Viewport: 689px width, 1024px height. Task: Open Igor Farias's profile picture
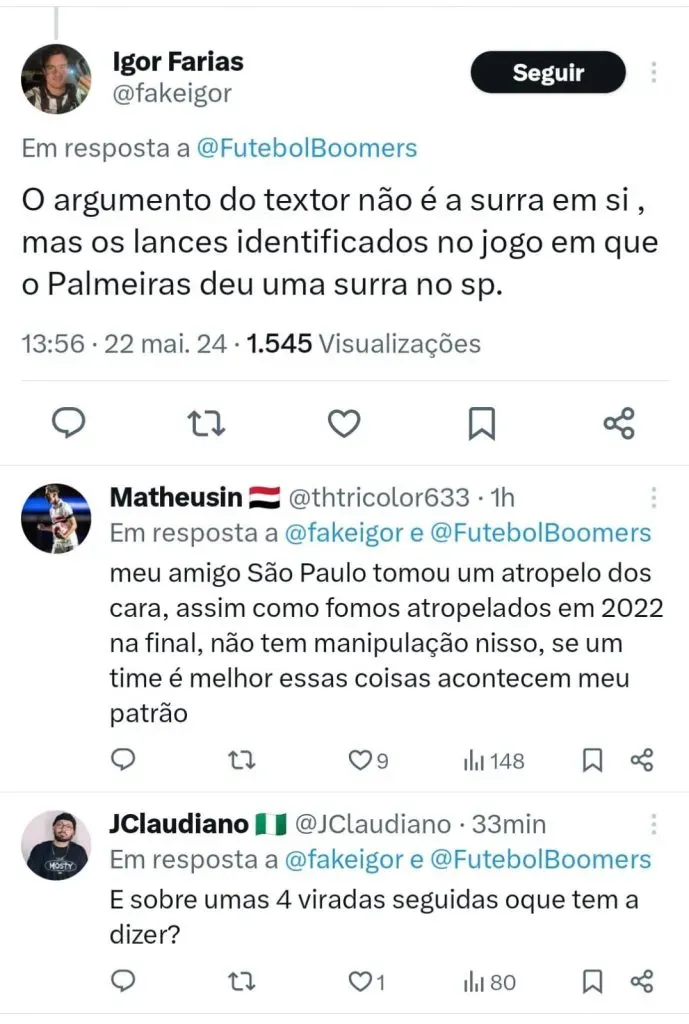point(56,79)
